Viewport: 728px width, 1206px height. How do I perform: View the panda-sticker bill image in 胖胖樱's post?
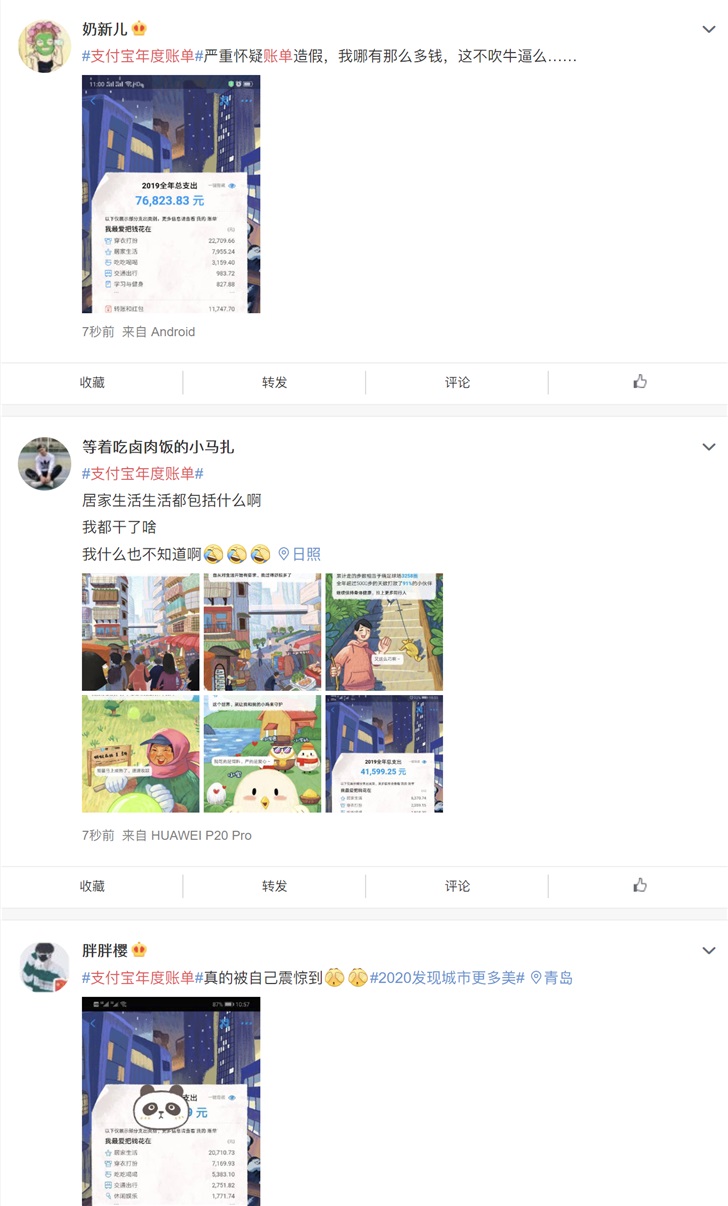(171, 1100)
